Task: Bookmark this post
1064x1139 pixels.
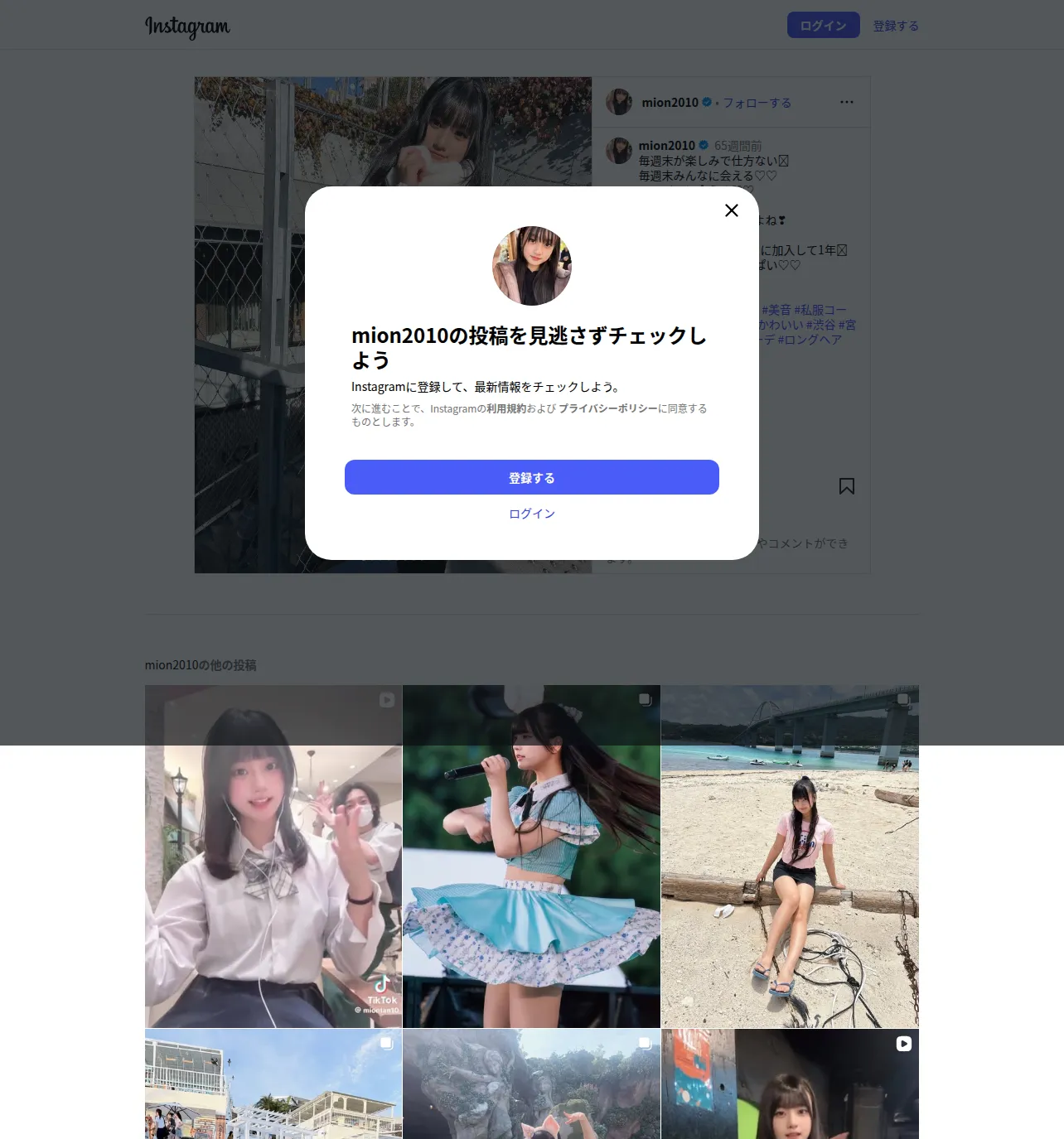Action: coord(847,486)
